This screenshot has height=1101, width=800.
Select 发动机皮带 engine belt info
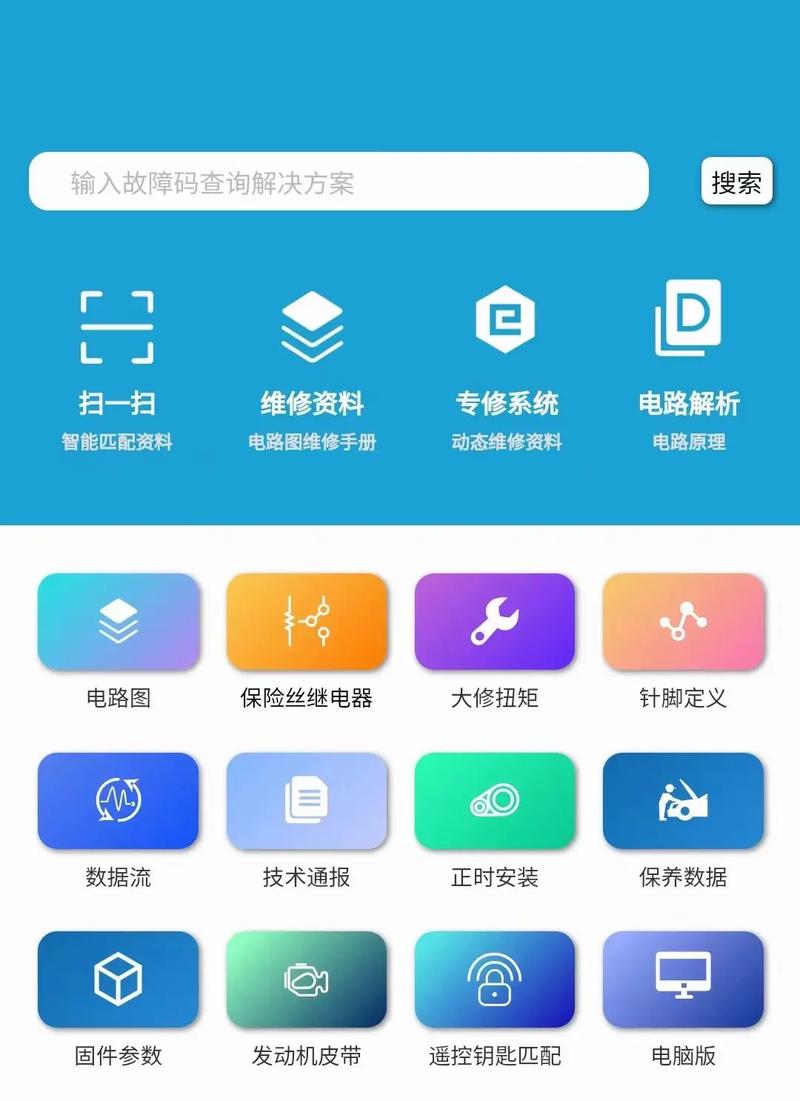[x=307, y=979]
